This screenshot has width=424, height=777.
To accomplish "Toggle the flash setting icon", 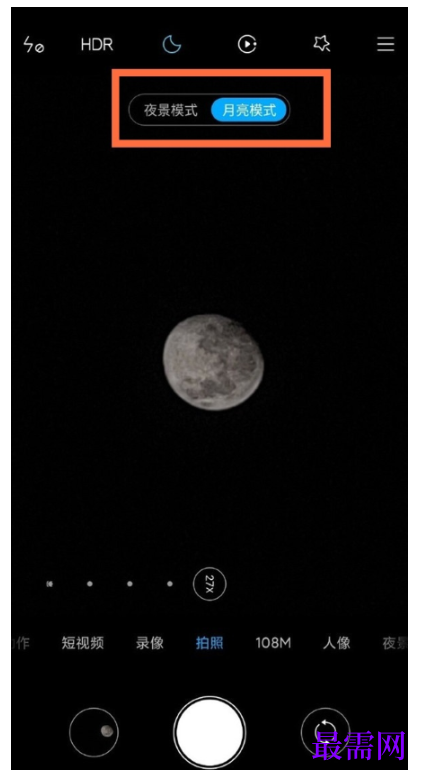I will point(34,45).
